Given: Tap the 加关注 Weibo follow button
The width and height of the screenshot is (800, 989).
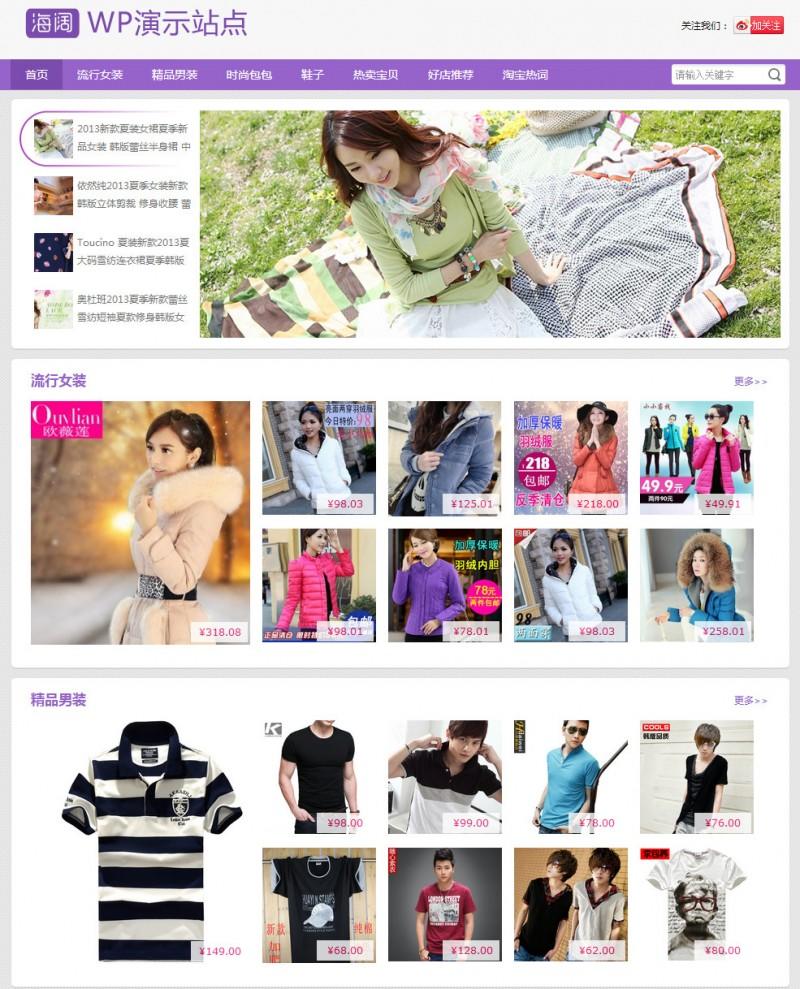Looking at the screenshot, I should tap(758, 25).
